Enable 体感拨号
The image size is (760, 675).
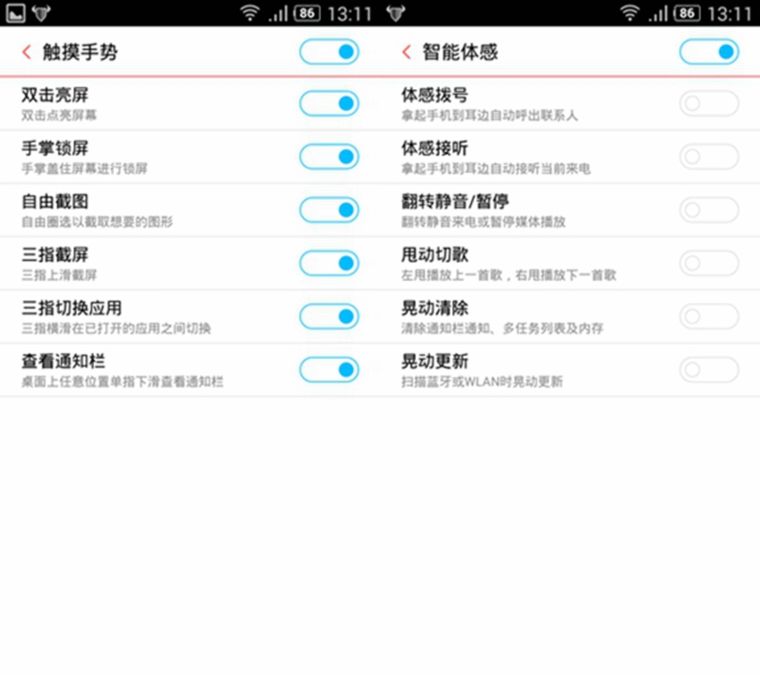click(709, 103)
